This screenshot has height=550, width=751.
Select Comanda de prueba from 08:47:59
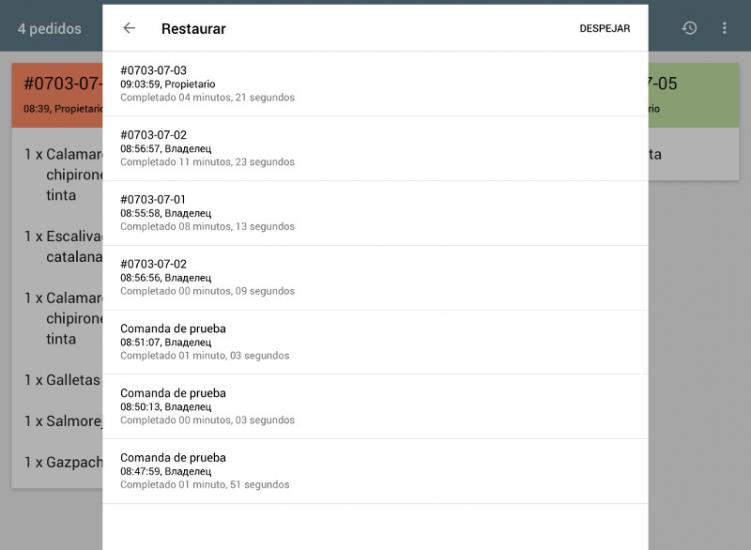tap(375, 471)
